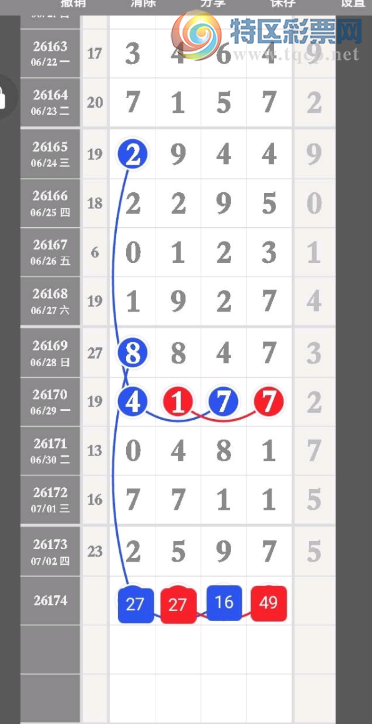The image size is (372, 724).
Task: Open 设置 settings
Action: pyautogui.click(x=353, y=3)
